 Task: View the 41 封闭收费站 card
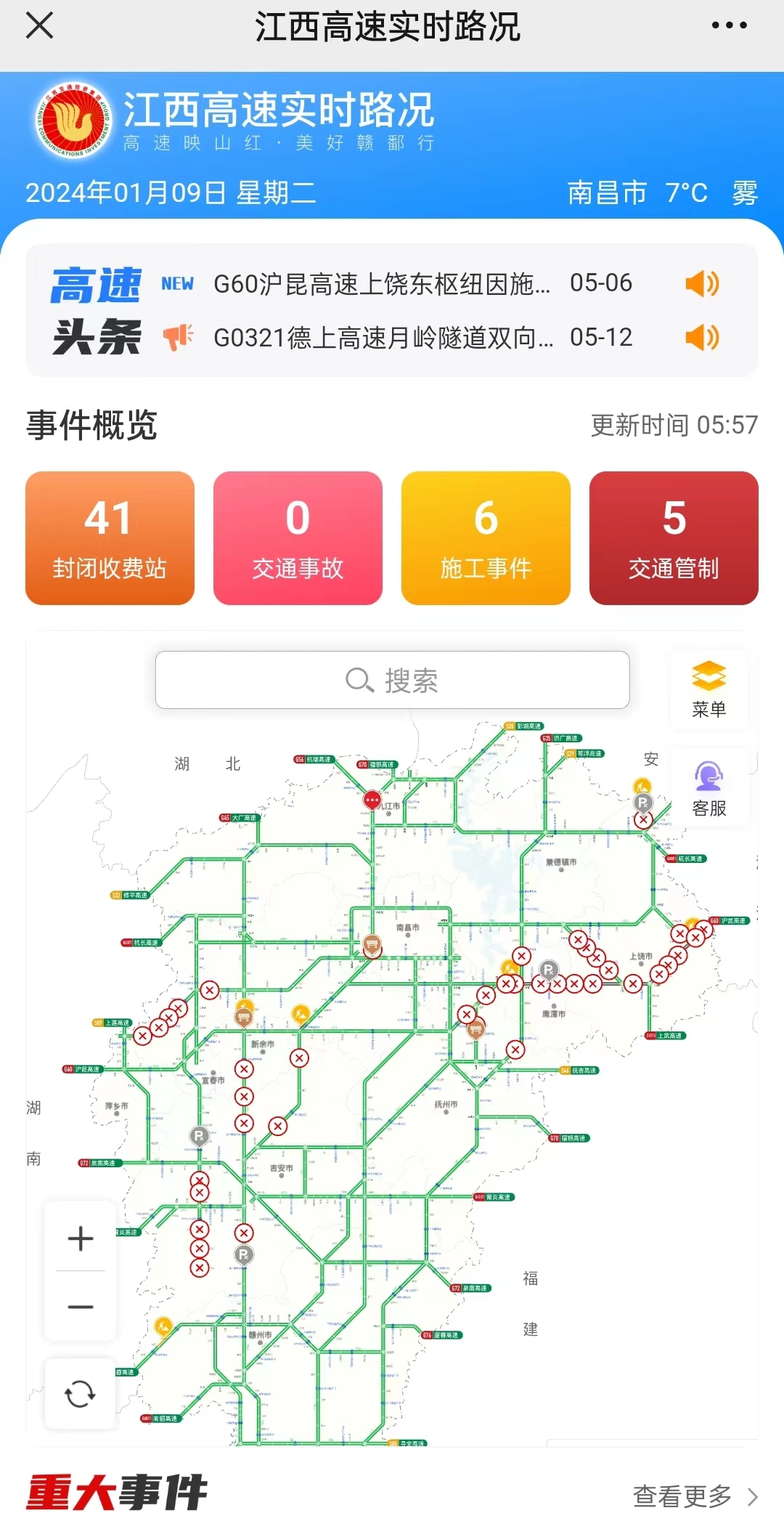110,538
